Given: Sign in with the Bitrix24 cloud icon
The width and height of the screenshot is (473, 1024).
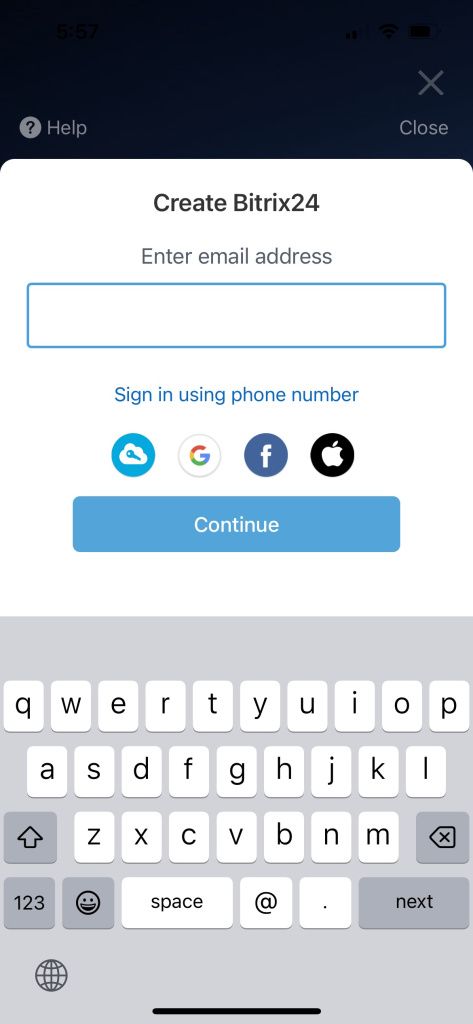Looking at the screenshot, I should click(x=133, y=455).
